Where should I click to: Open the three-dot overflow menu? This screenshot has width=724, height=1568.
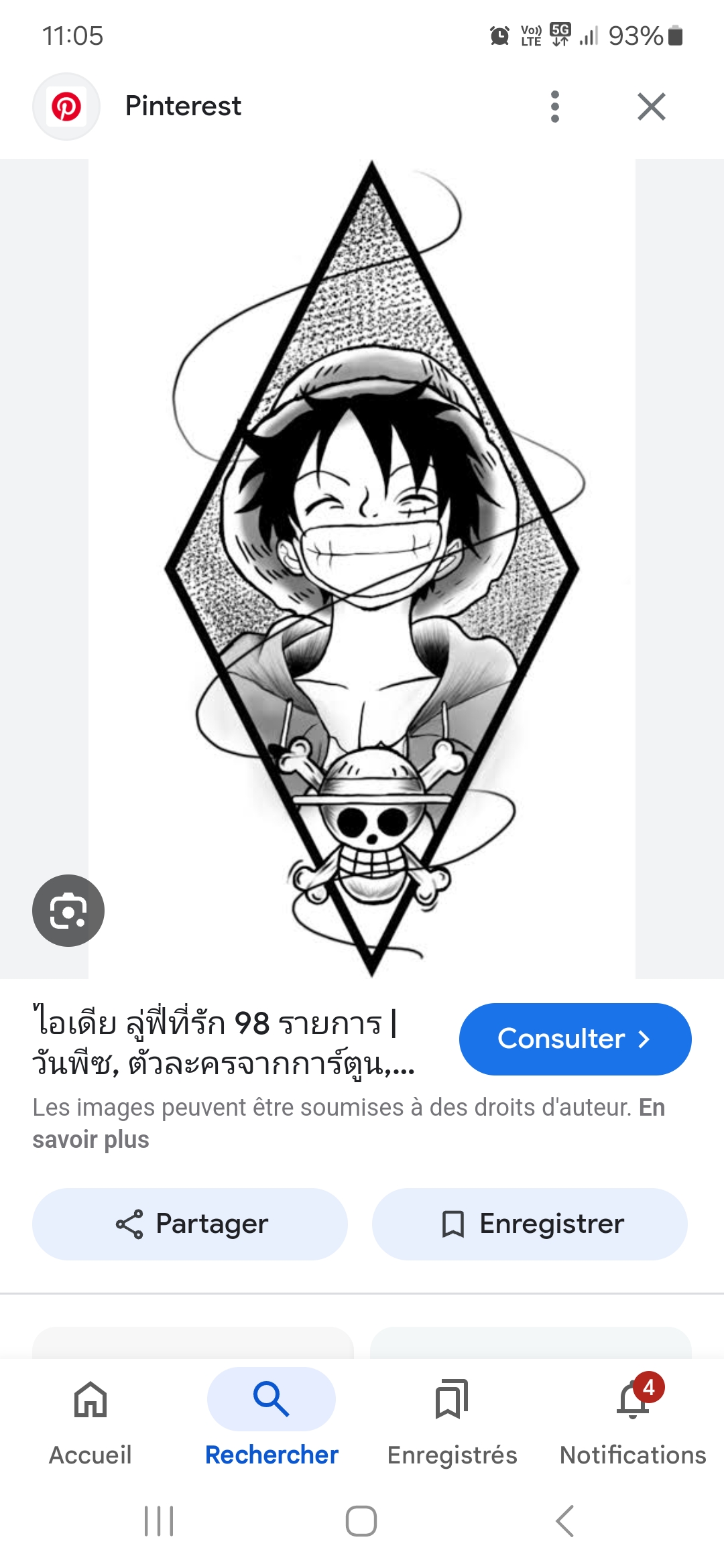tap(554, 107)
